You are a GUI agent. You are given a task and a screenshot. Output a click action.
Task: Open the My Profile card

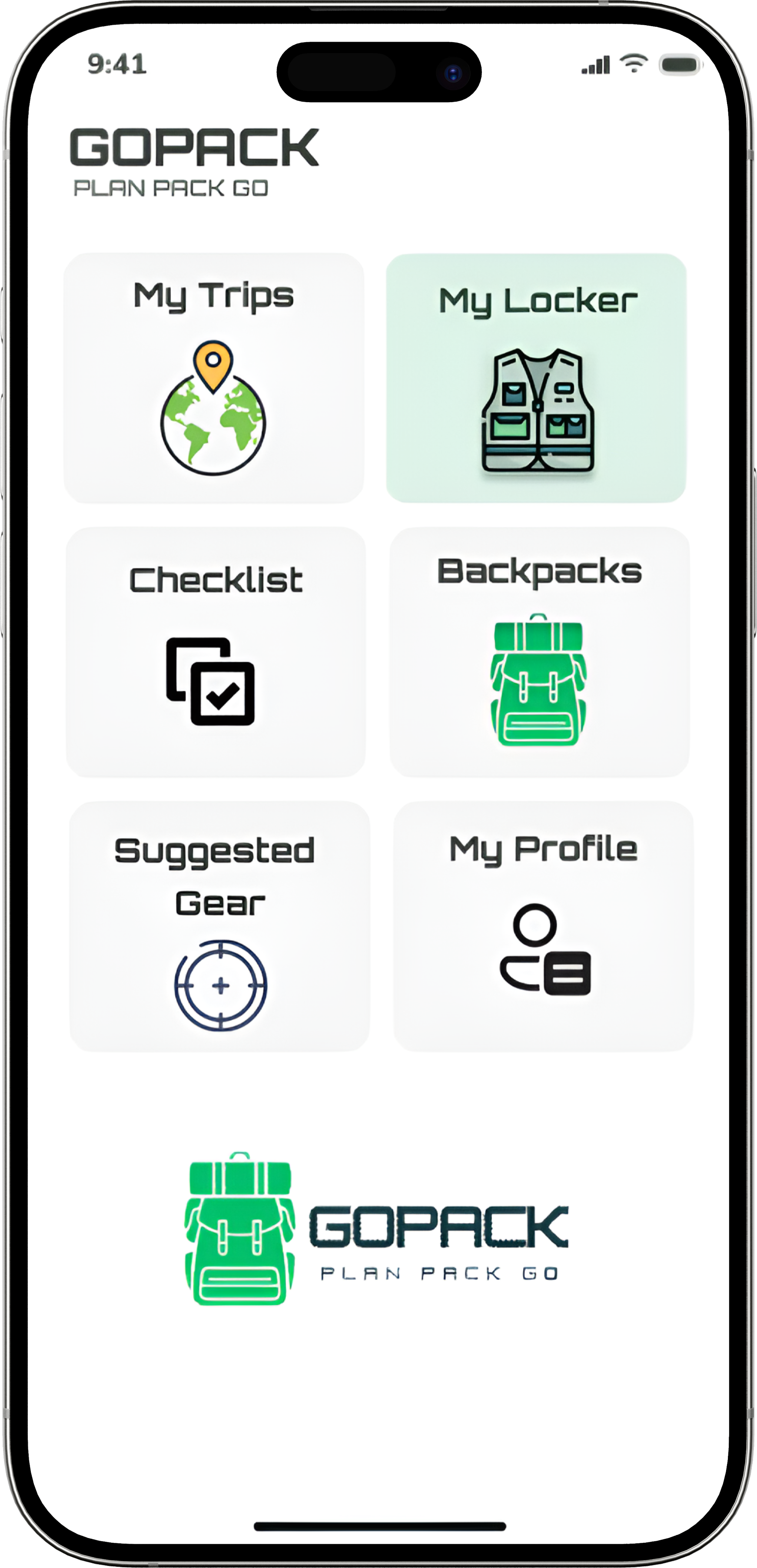[543, 926]
